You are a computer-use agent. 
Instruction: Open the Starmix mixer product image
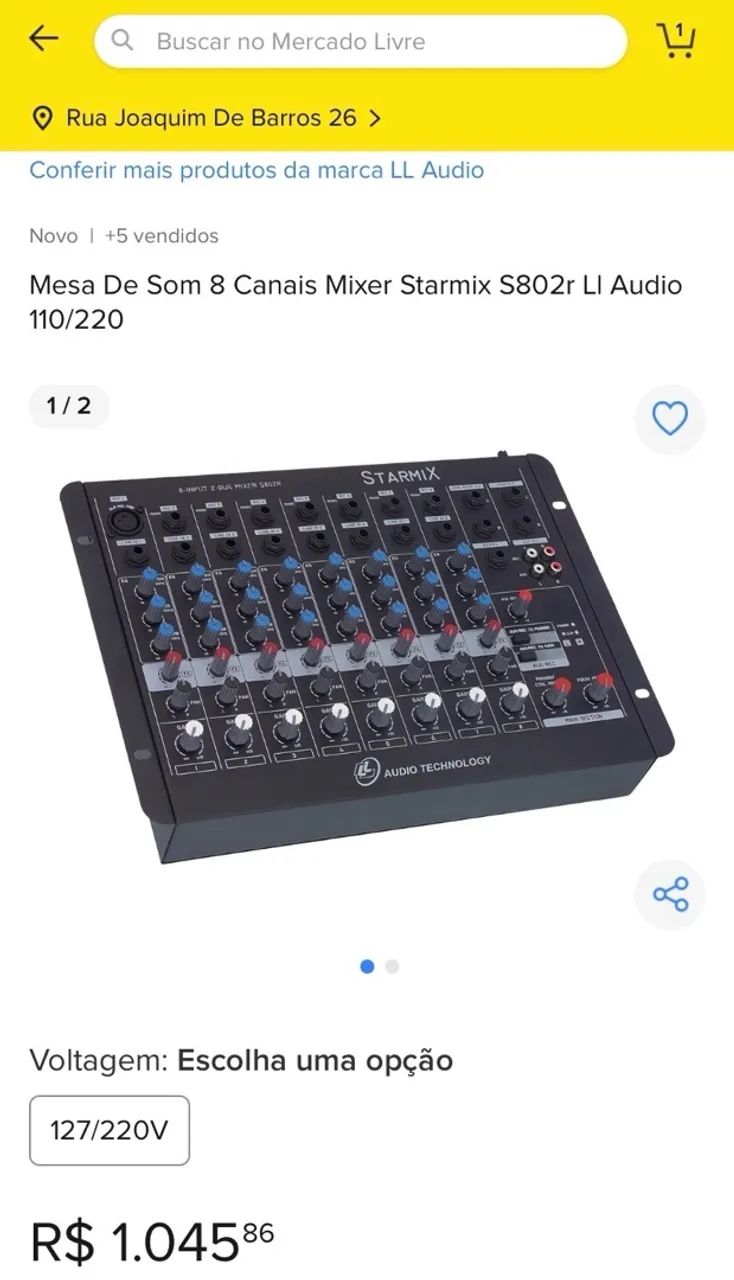367,658
